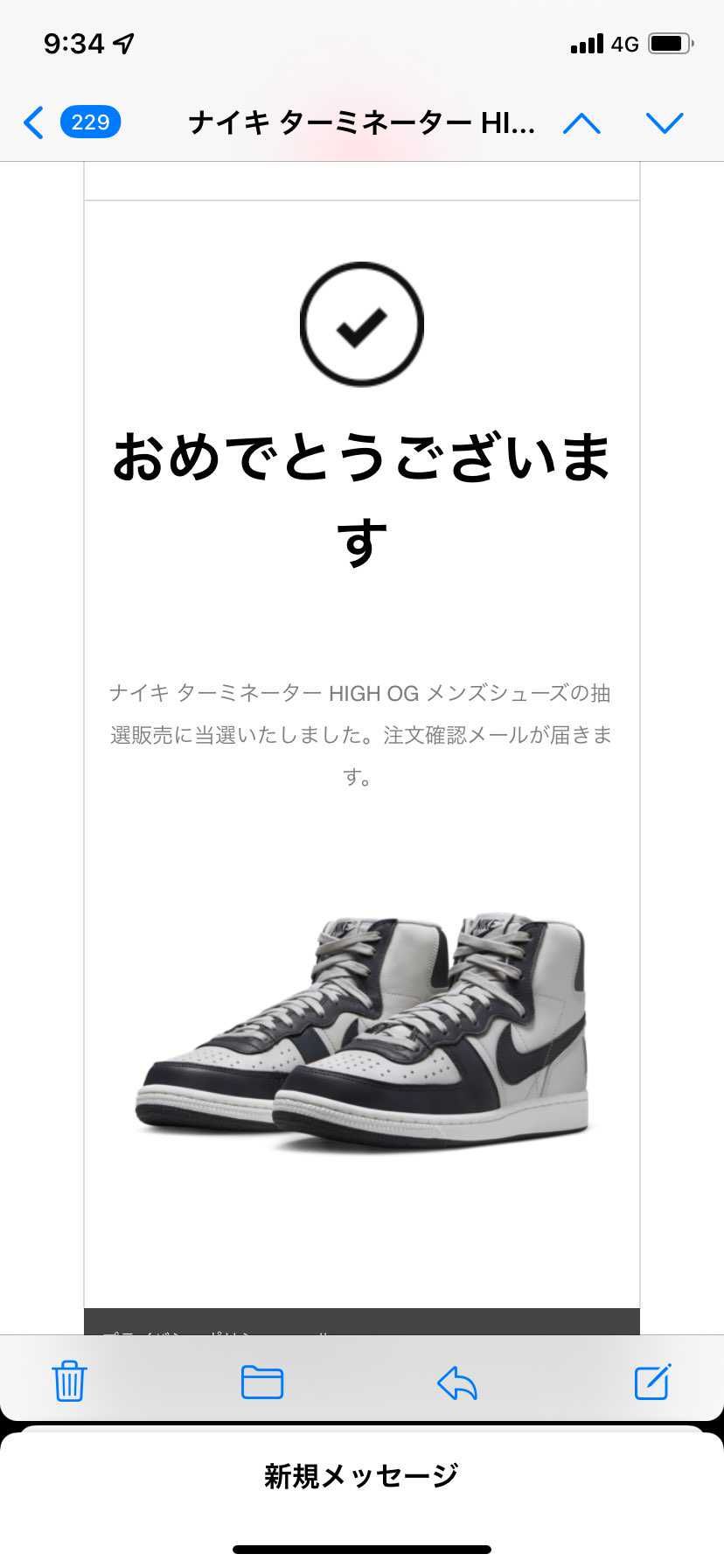This screenshot has width=724, height=1568.
Task: Jump to the next email message
Action: (x=665, y=123)
